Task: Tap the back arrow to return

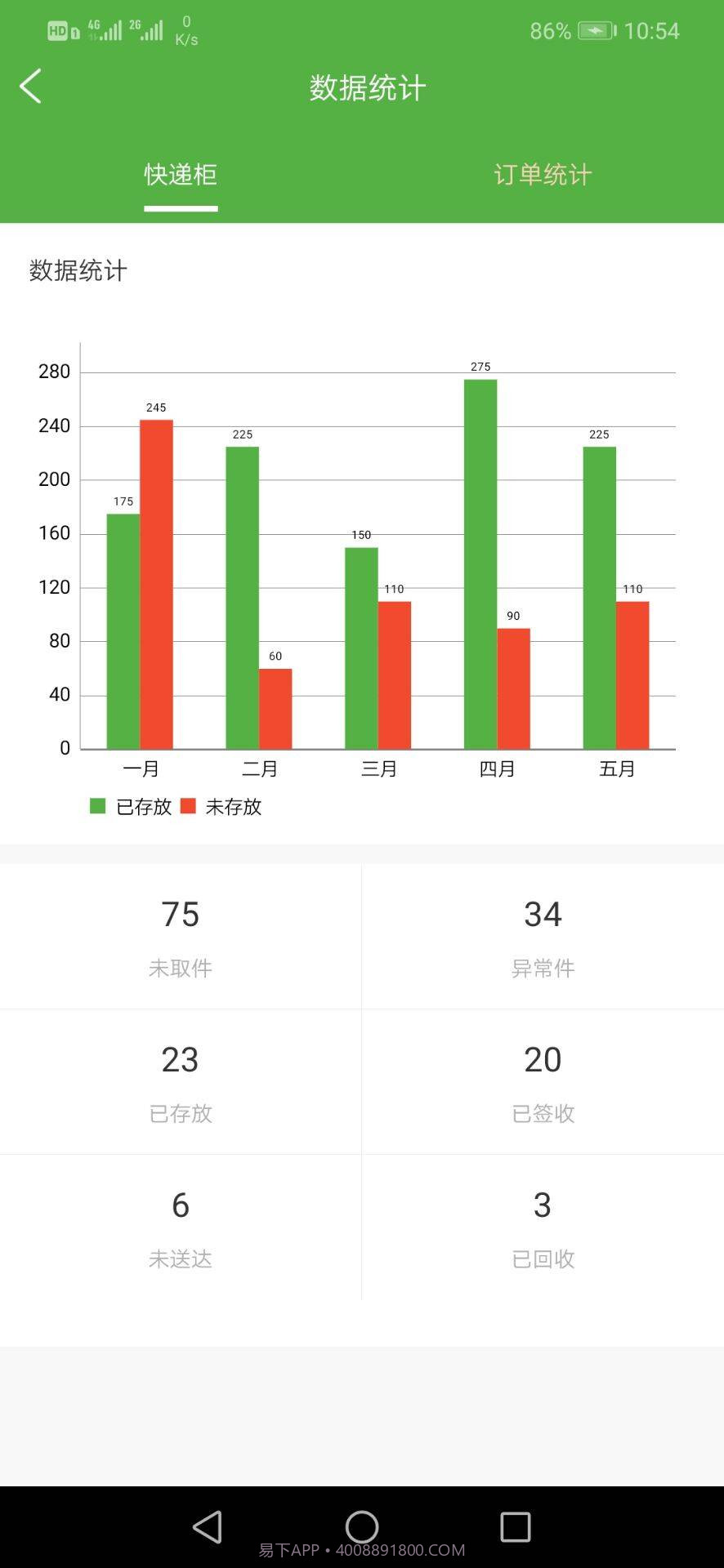Action: [31, 85]
